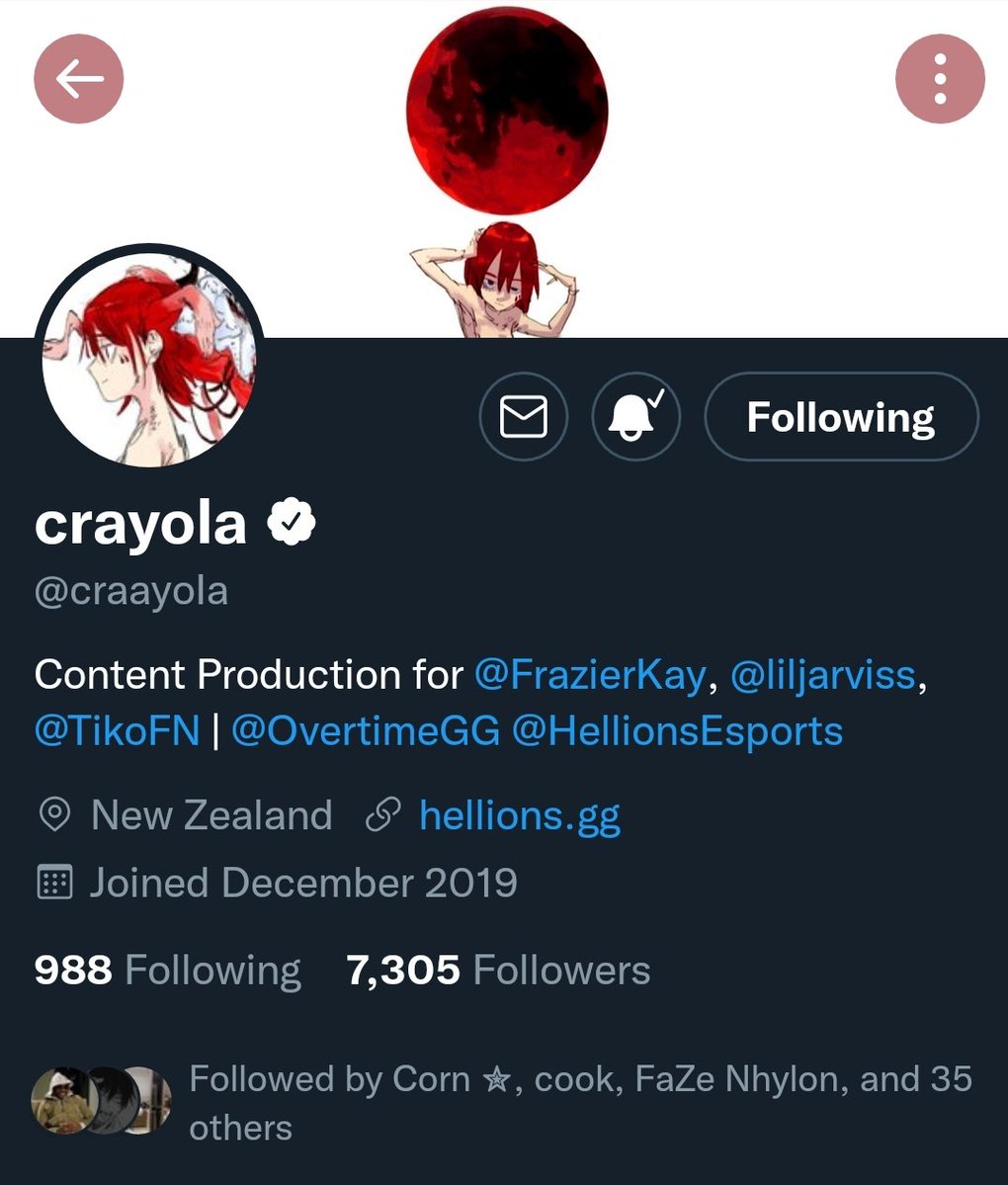This screenshot has height=1185, width=1008.
Task: Open the three-dot overflow menu
Action: point(940,79)
